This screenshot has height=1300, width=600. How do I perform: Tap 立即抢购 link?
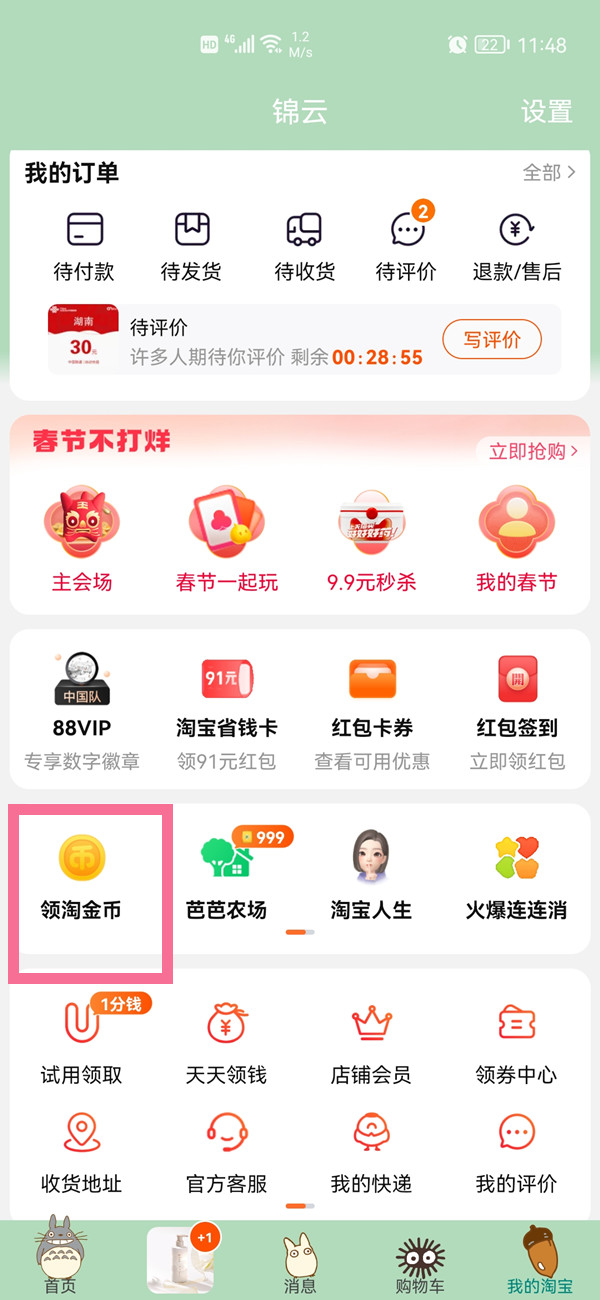pyautogui.click(x=533, y=452)
